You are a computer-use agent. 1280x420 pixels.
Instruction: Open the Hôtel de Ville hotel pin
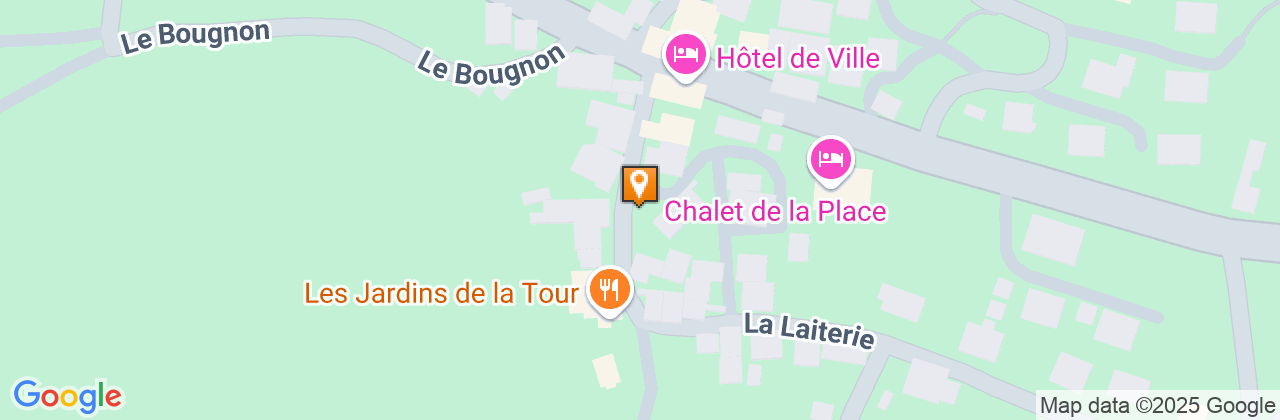pos(686,54)
